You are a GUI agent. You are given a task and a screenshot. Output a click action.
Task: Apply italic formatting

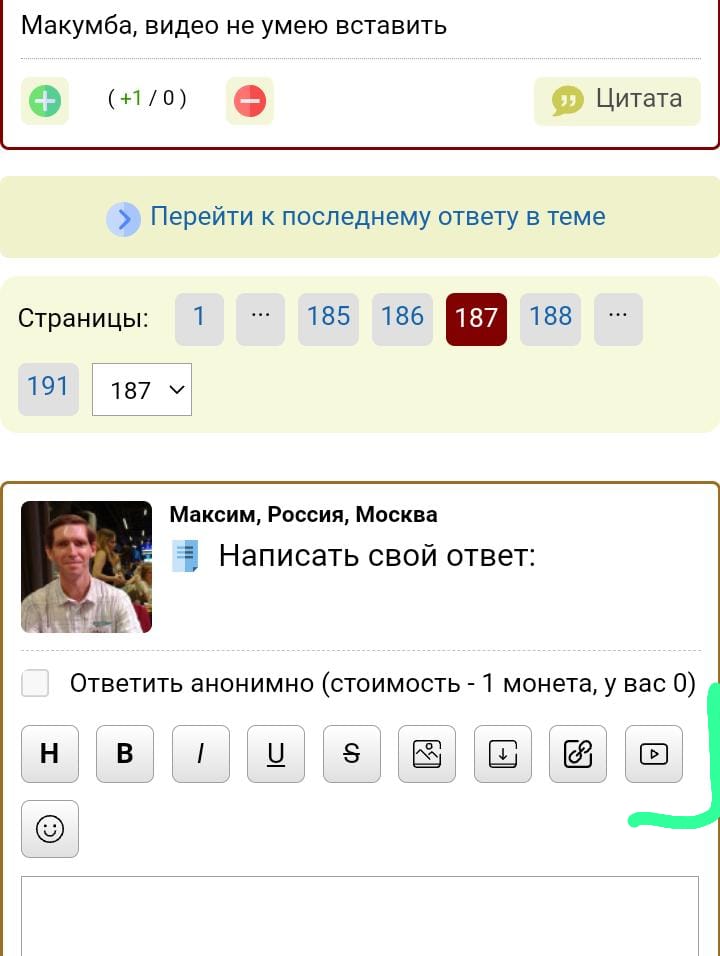click(200, 754)
